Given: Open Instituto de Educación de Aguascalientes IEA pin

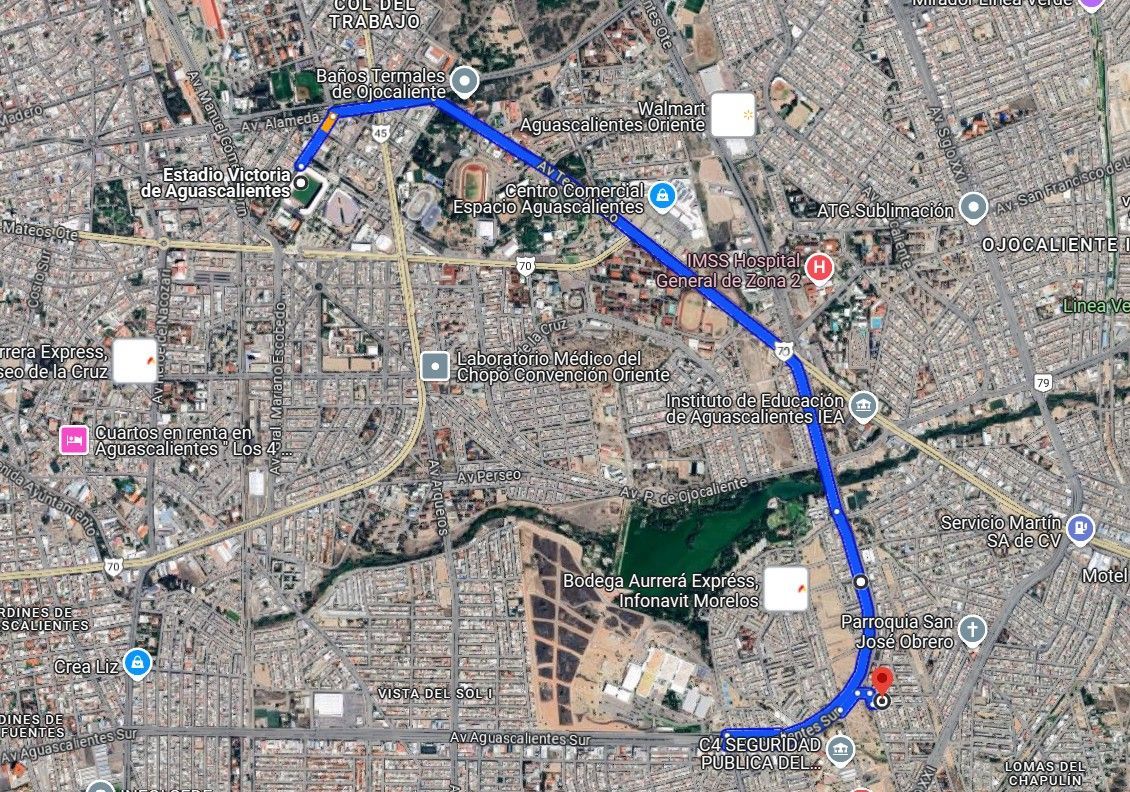Looking at the screenshot, I should [863, 407].
